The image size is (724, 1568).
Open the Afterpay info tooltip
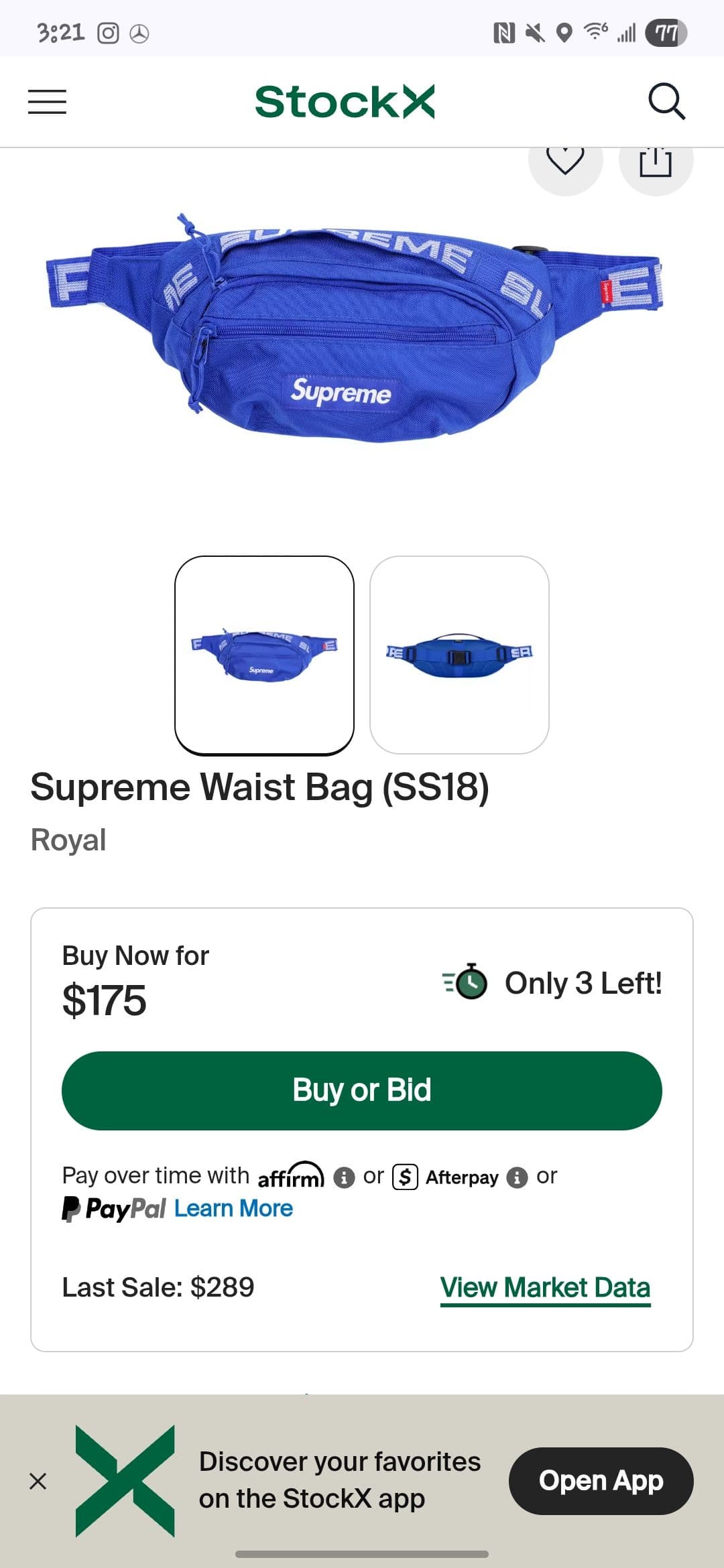click(x=518, y=1177)
